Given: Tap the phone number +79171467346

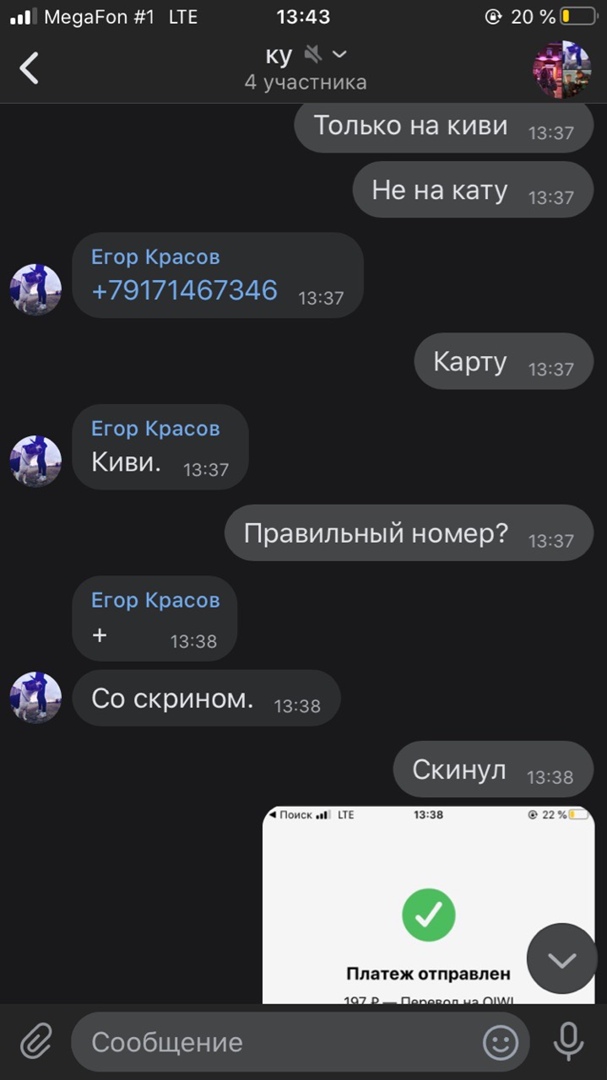Looking at the screenshot, I should [184, 291].
